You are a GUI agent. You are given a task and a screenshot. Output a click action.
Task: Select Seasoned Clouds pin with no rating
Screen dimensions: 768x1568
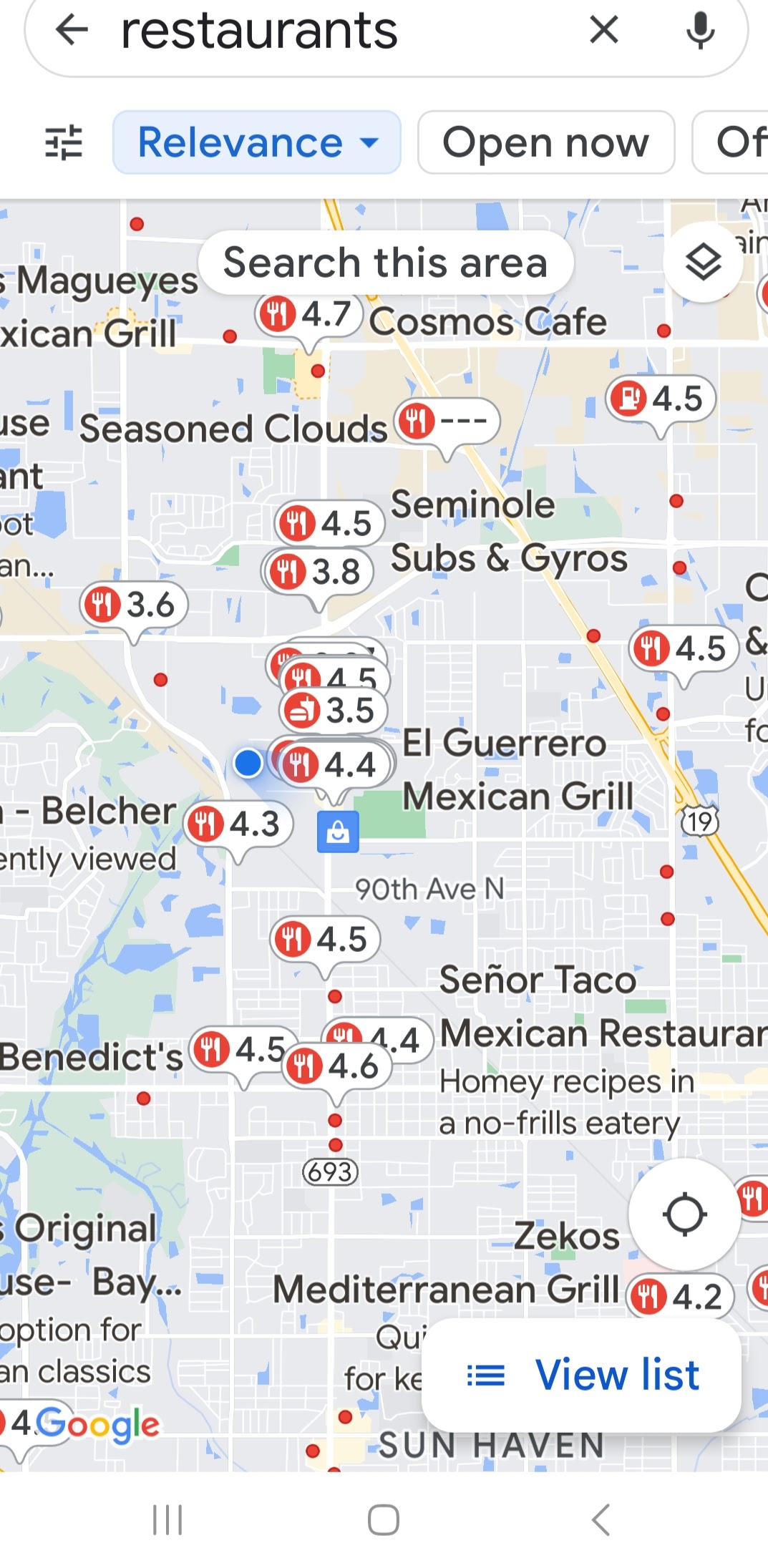coord(448,421)
